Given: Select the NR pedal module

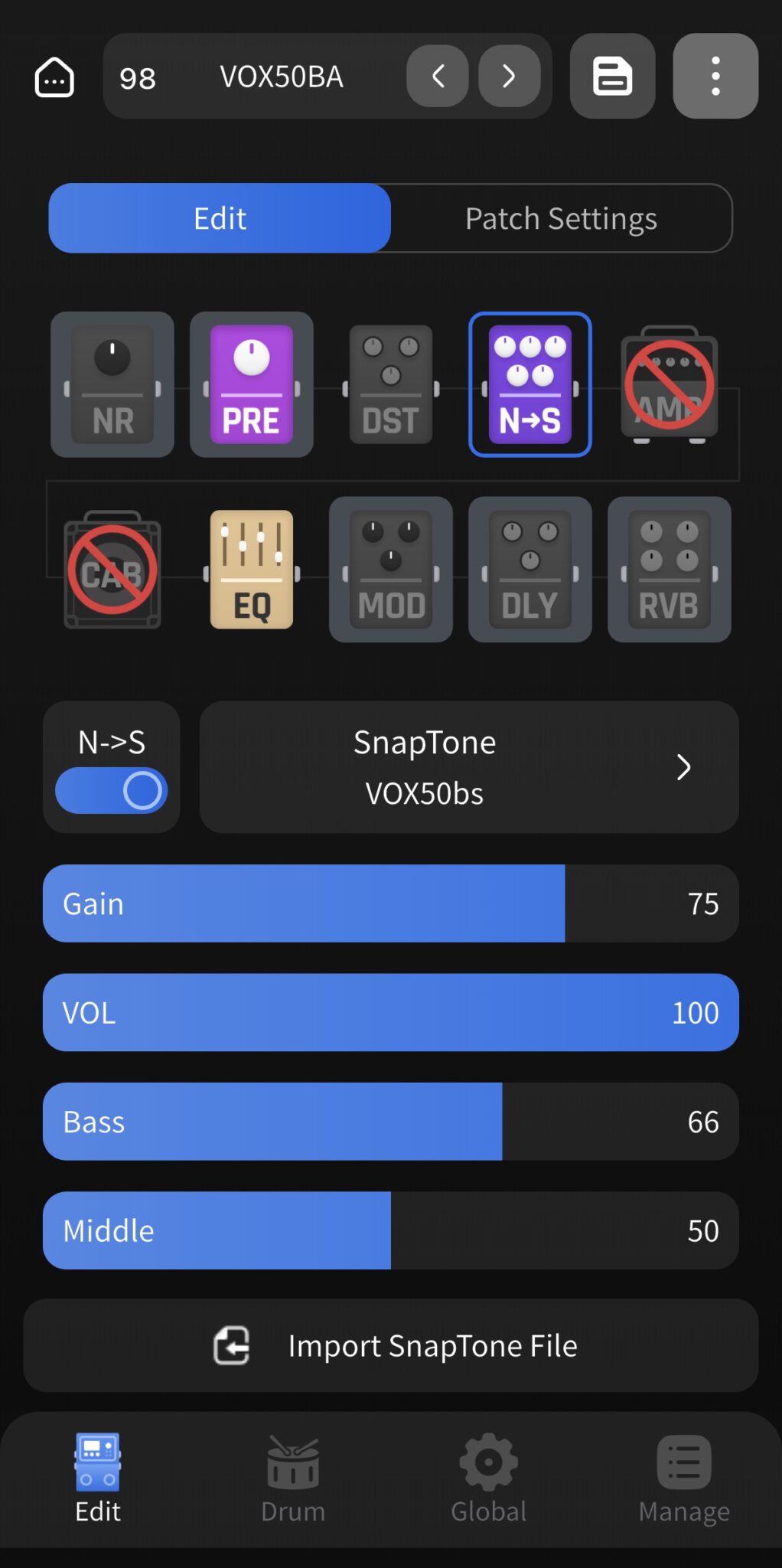Looking at the screenshot, I should (x=112, y=384).
